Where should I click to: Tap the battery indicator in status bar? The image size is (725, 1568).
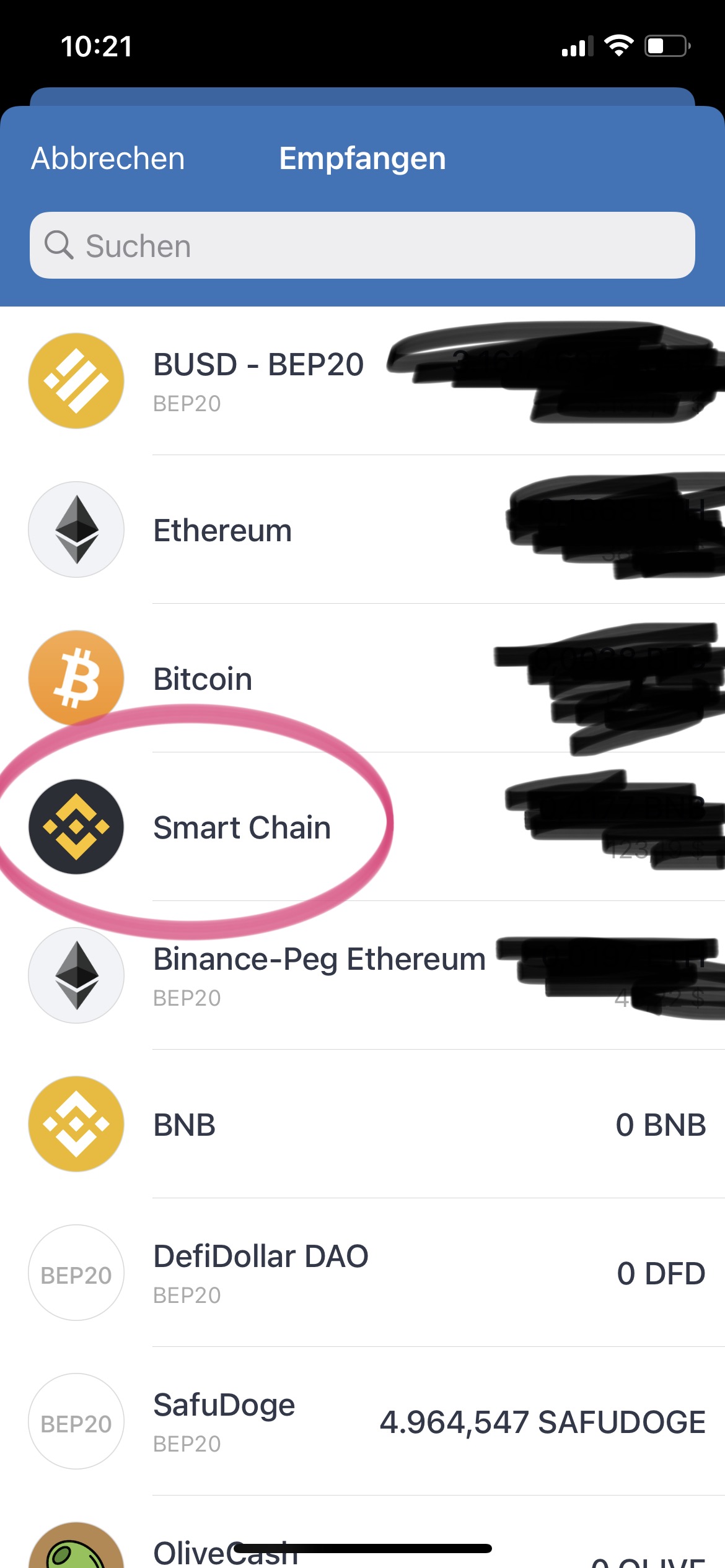click(667, 45)
